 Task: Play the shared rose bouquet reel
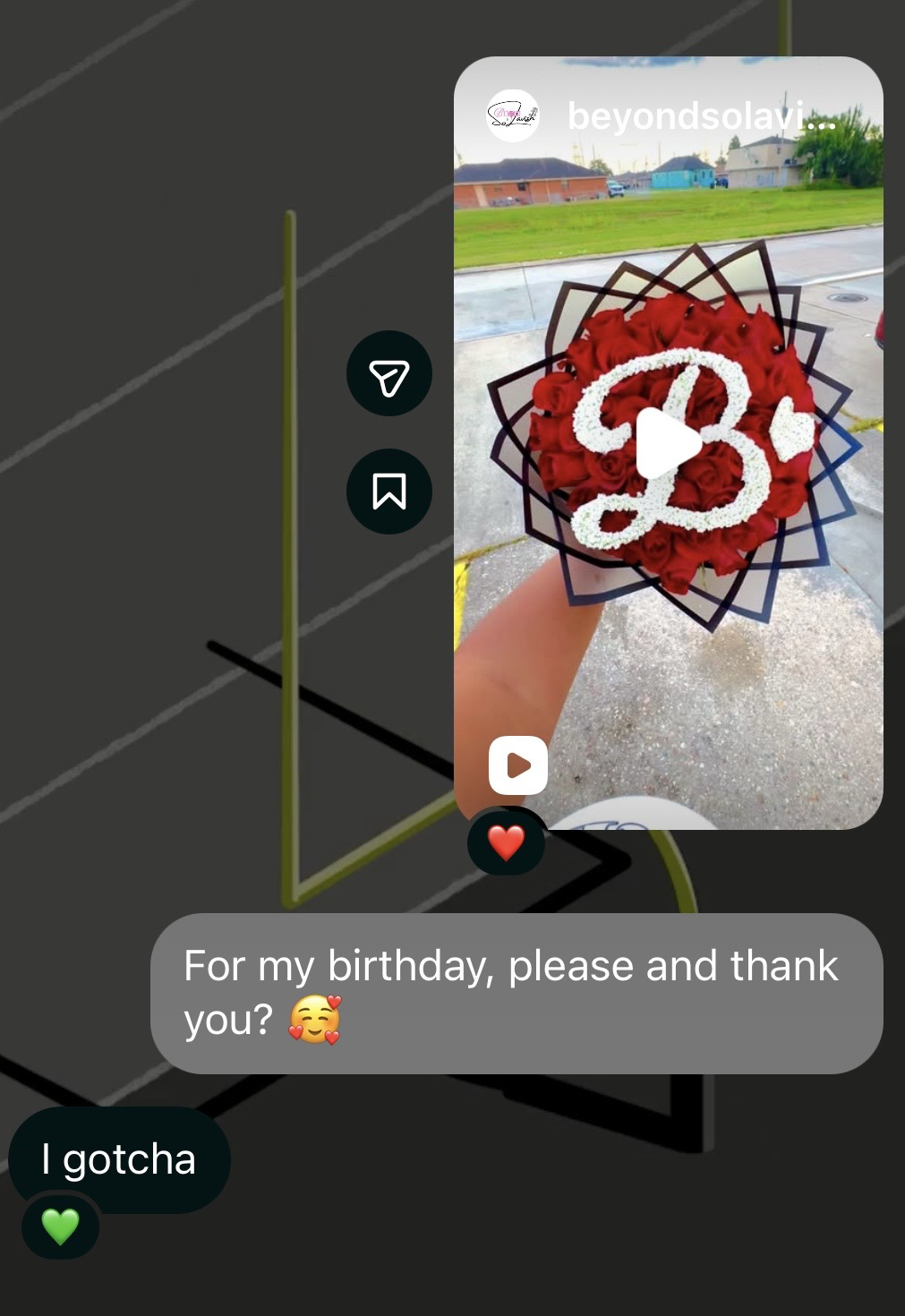tap(667, 443)
